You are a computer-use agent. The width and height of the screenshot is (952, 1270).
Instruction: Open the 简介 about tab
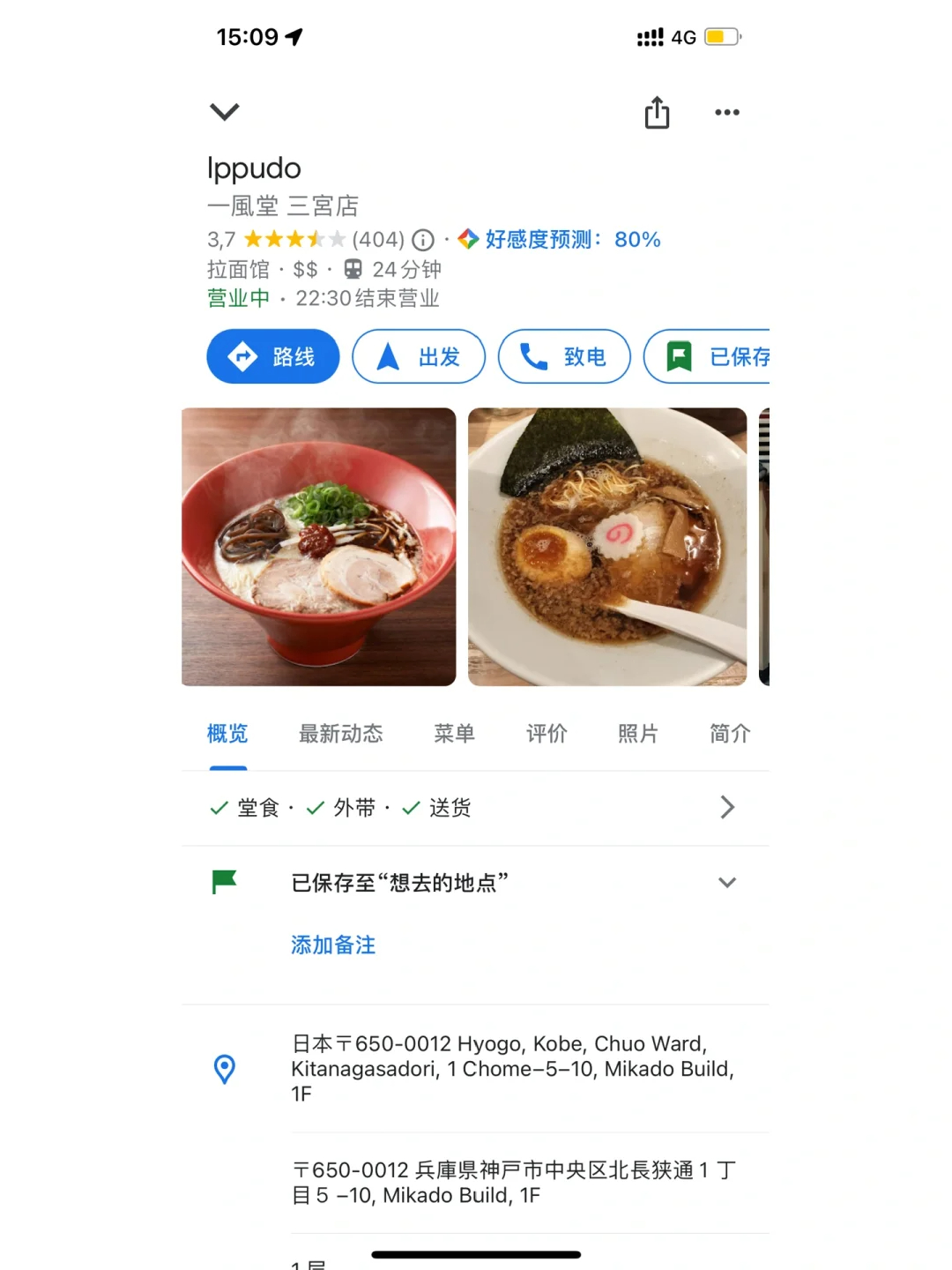(x=730, y=734)
